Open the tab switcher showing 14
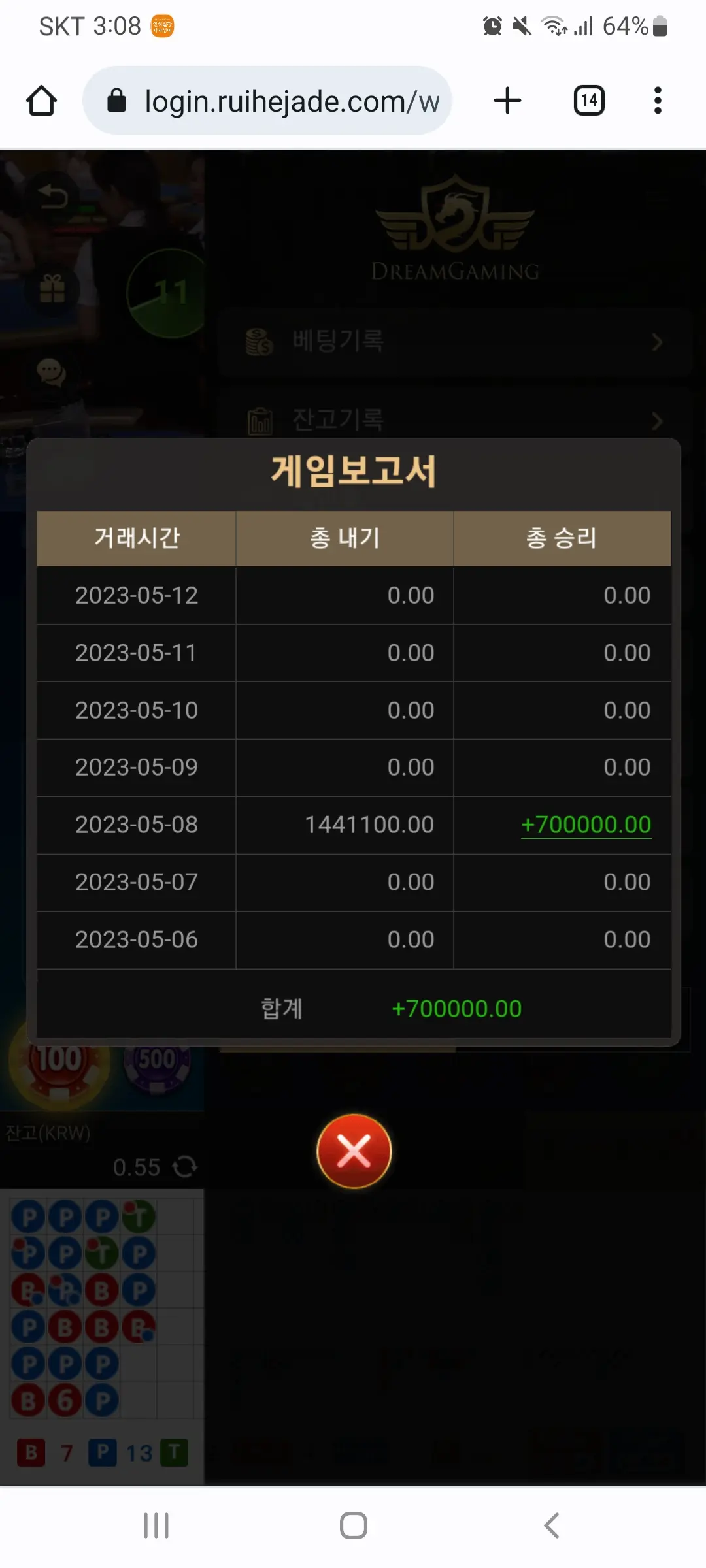Screen dimensions: 706x1568 click(589, 101)
